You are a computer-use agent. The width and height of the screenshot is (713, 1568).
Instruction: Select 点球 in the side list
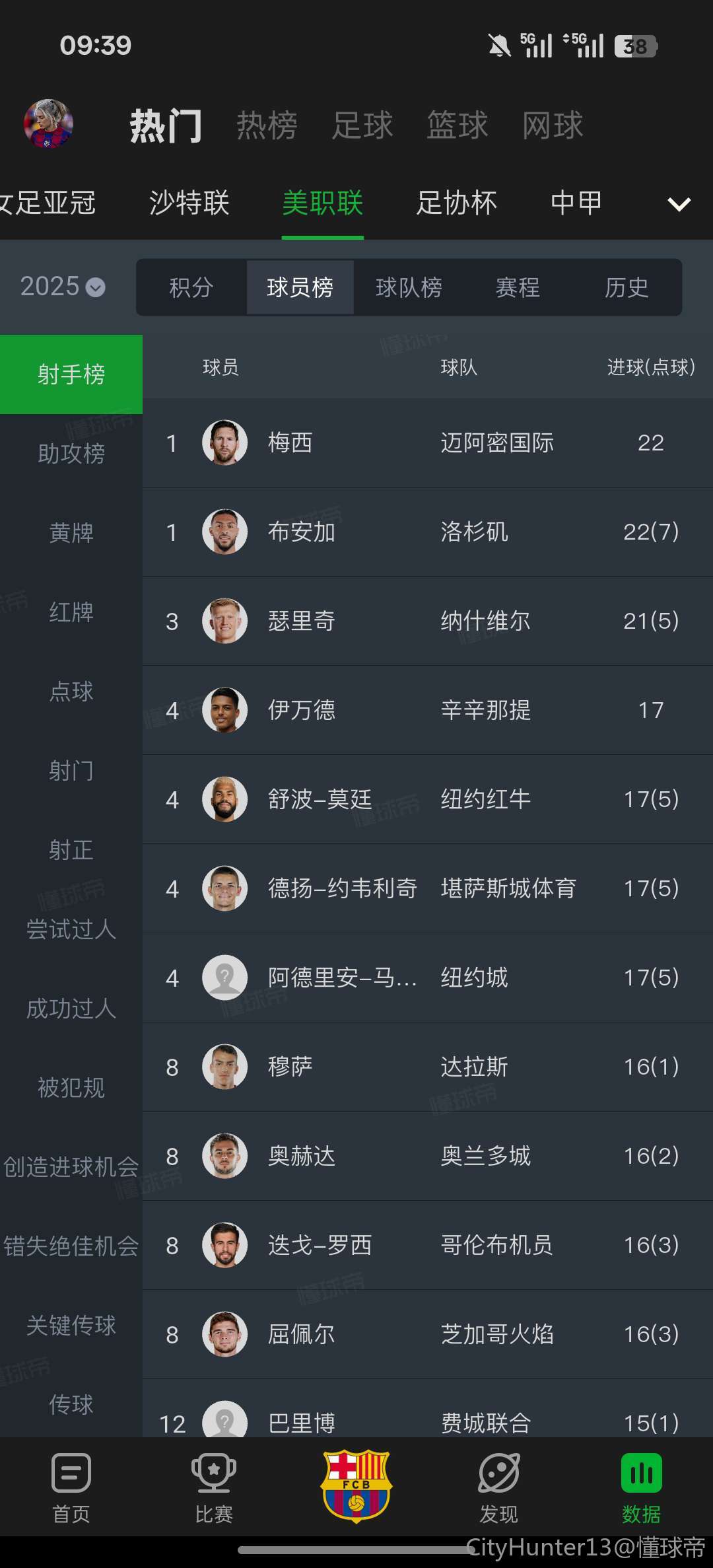pos(71,692)
